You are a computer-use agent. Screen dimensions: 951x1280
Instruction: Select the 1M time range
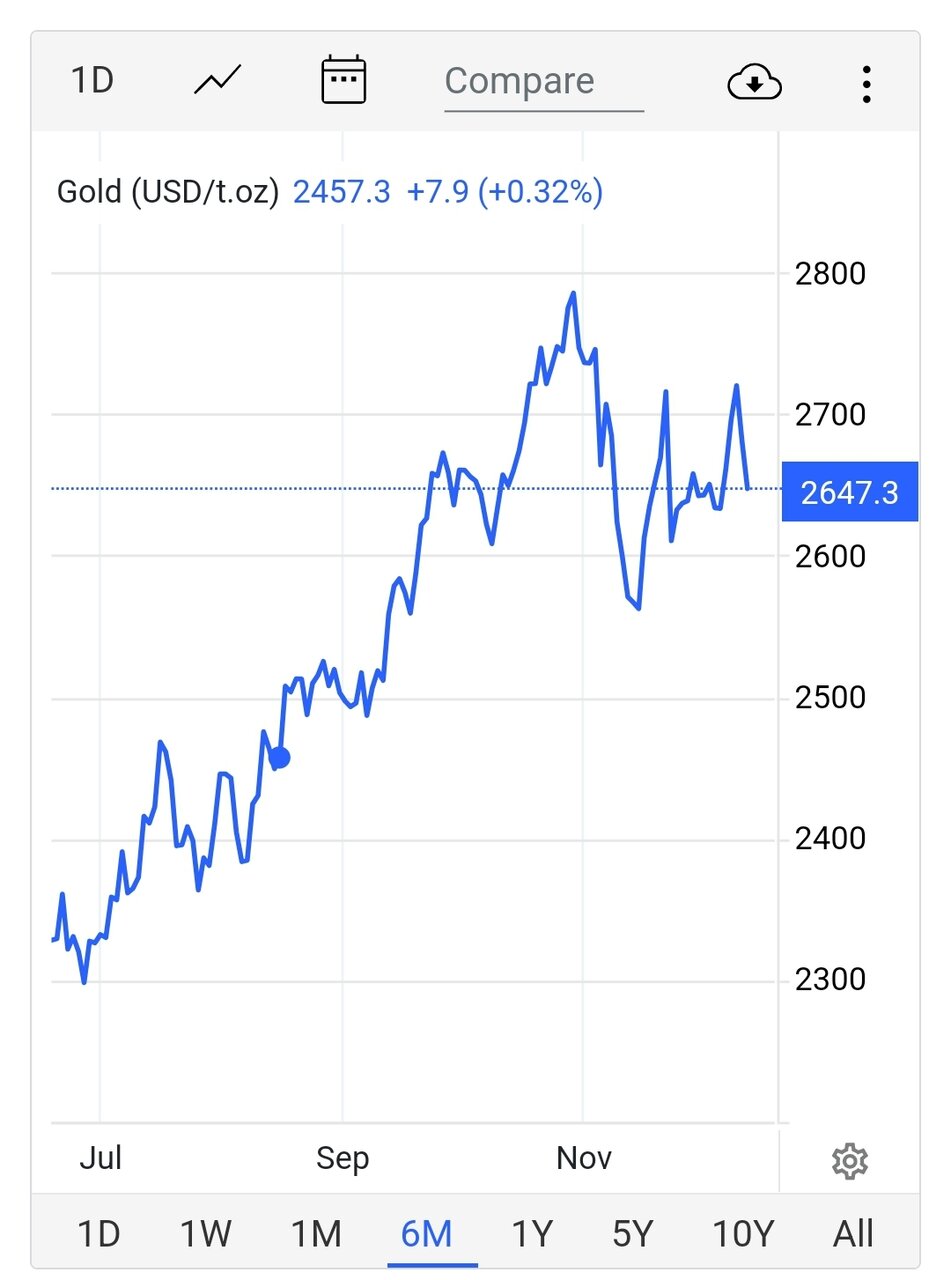click(316, 1233)
